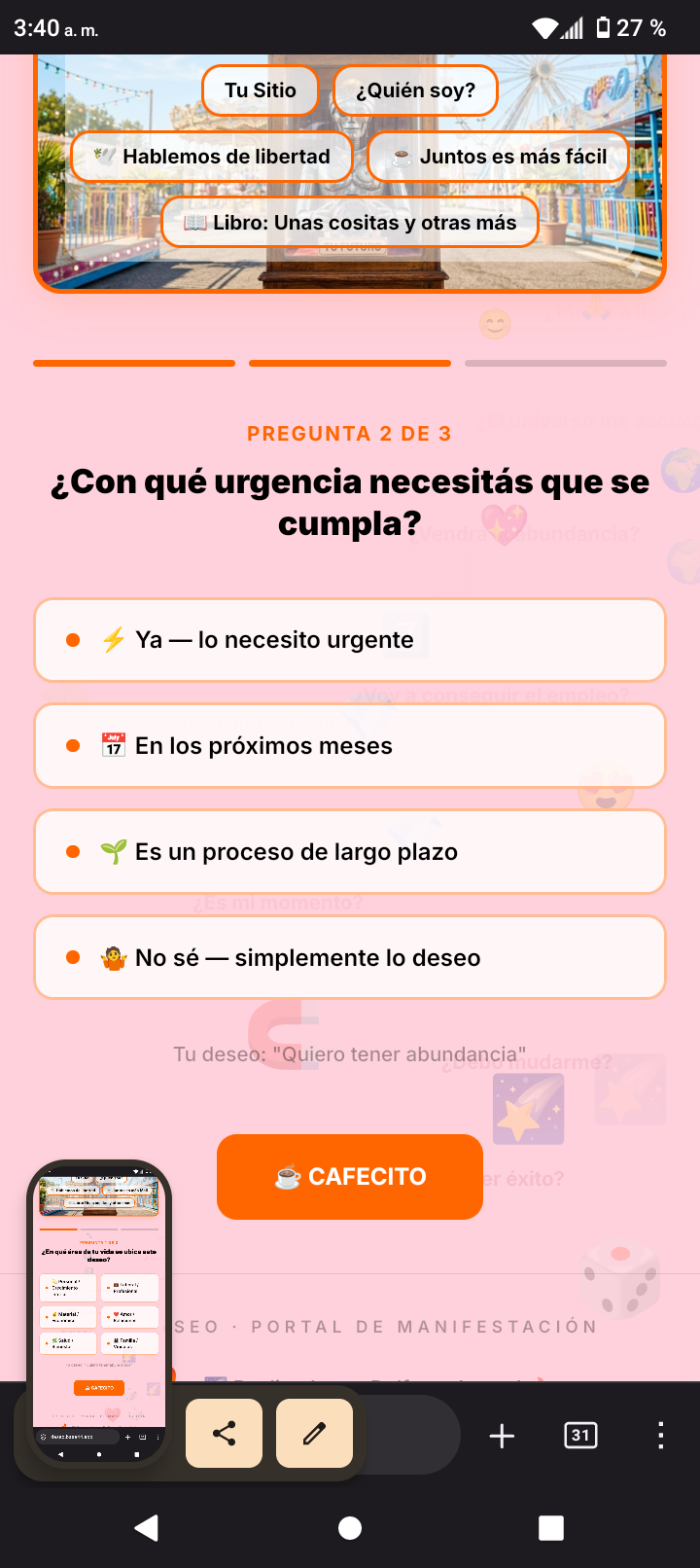This screenshot has height=1568, width=700.
Task: Go back with the system back button
Action: (x=147, y=1528)
